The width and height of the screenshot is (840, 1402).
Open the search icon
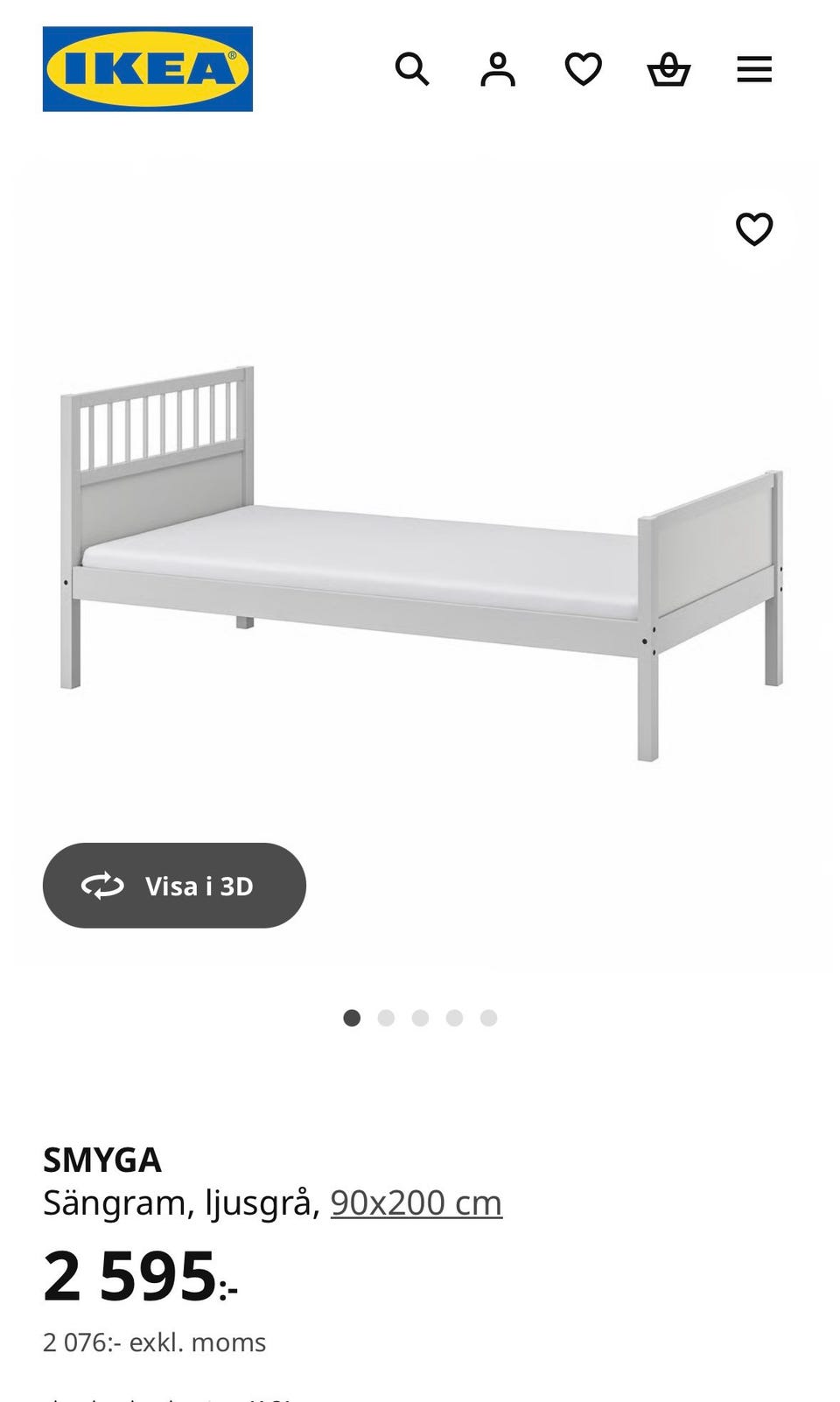click(x=412, y=69)
